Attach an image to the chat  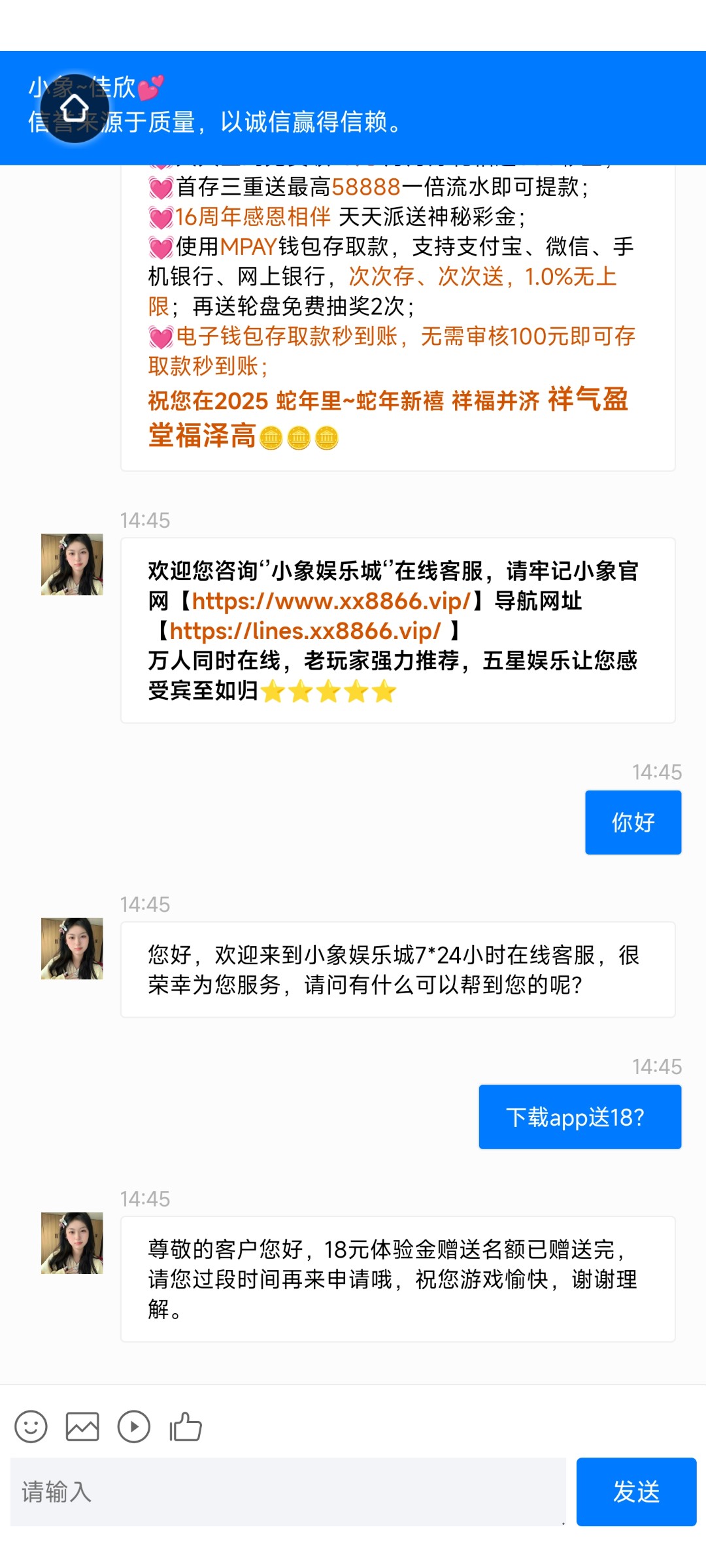[82, 1426]
